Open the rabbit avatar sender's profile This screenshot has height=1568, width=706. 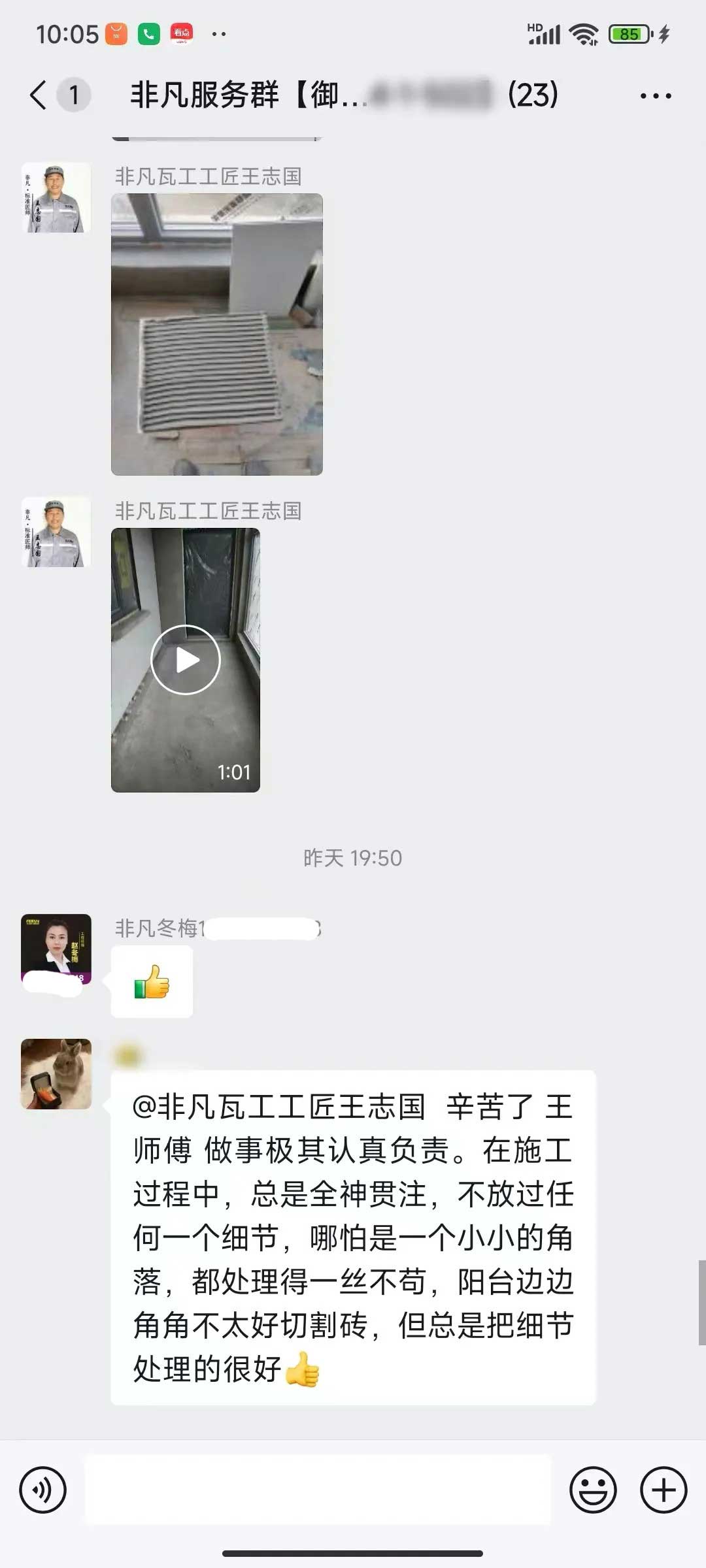[x=56, y=1073]
